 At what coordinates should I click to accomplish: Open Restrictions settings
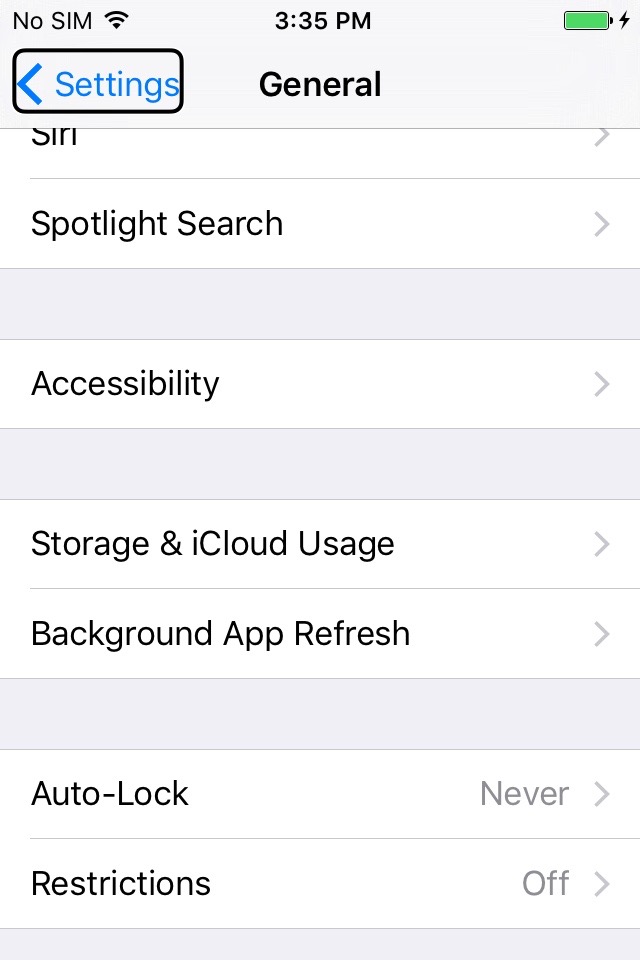click(320, 884)
